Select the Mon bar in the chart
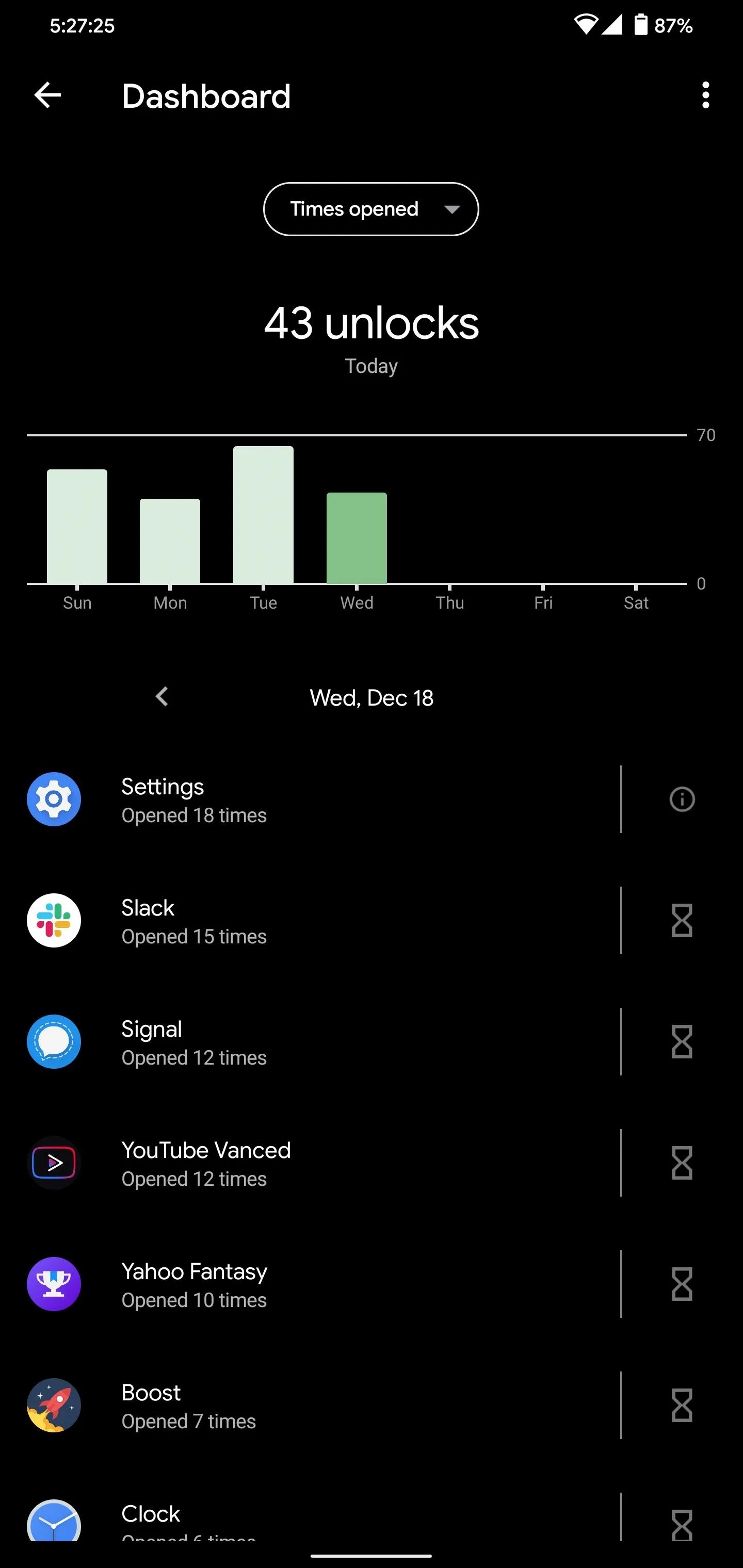The width and height of the screenshot is (743, 1568). pyautogui.click(x=170, y=541)
